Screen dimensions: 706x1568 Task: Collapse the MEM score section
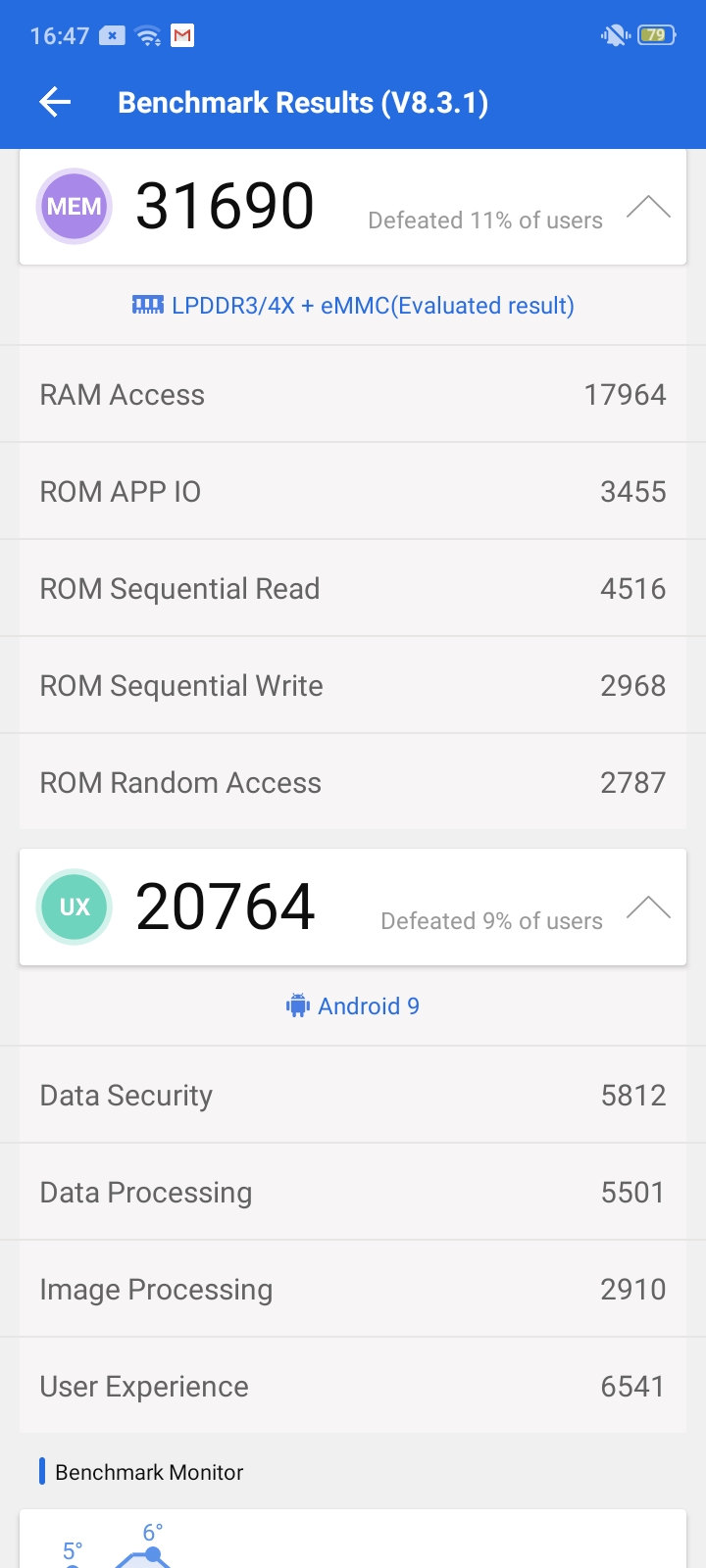coord(648,207)
